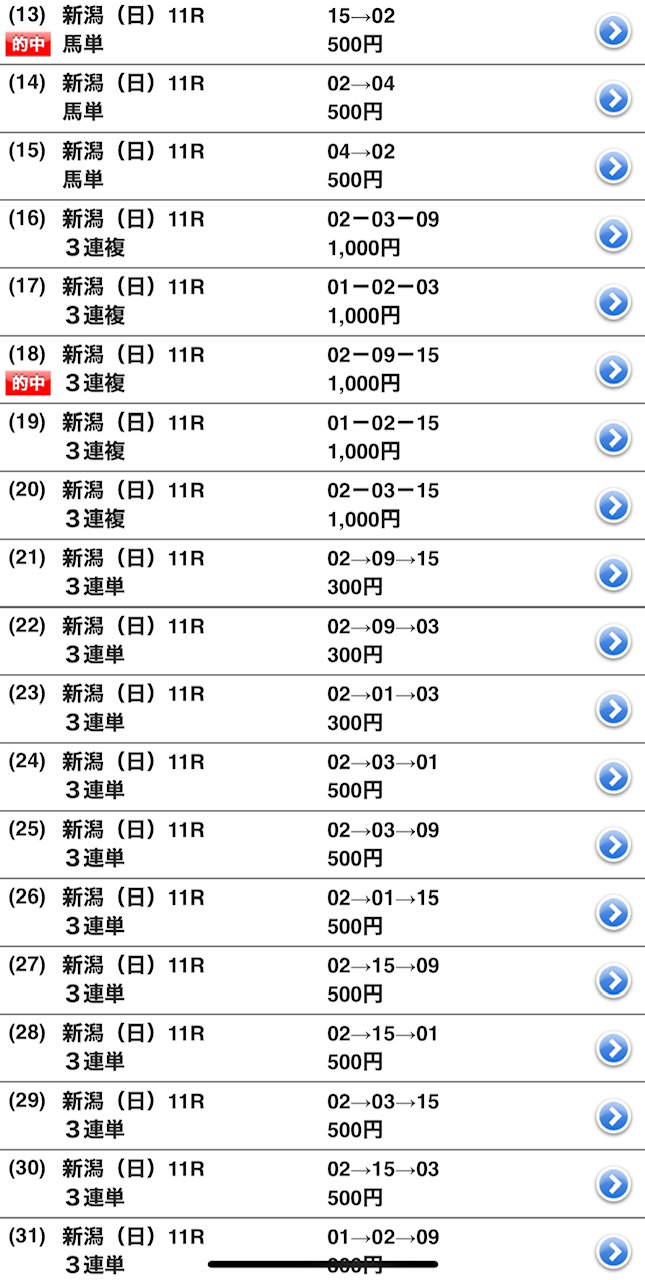Screen dimensions: 645x1280
Task: Tap the arrow on bet (29) 02→03→15
Action: click(x=613, y=1116)
